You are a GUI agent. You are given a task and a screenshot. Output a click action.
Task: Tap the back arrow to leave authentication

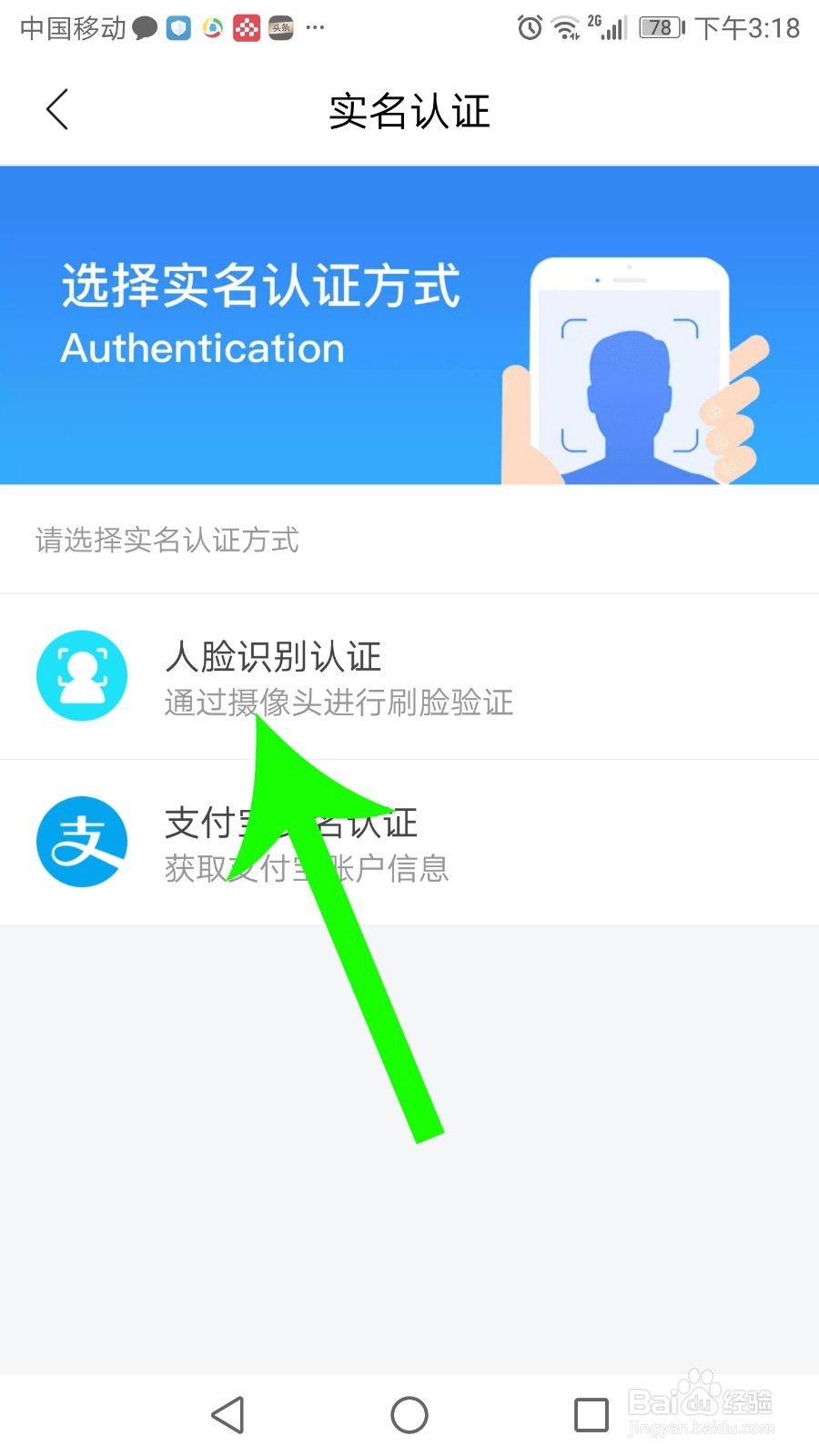[56, 108]
